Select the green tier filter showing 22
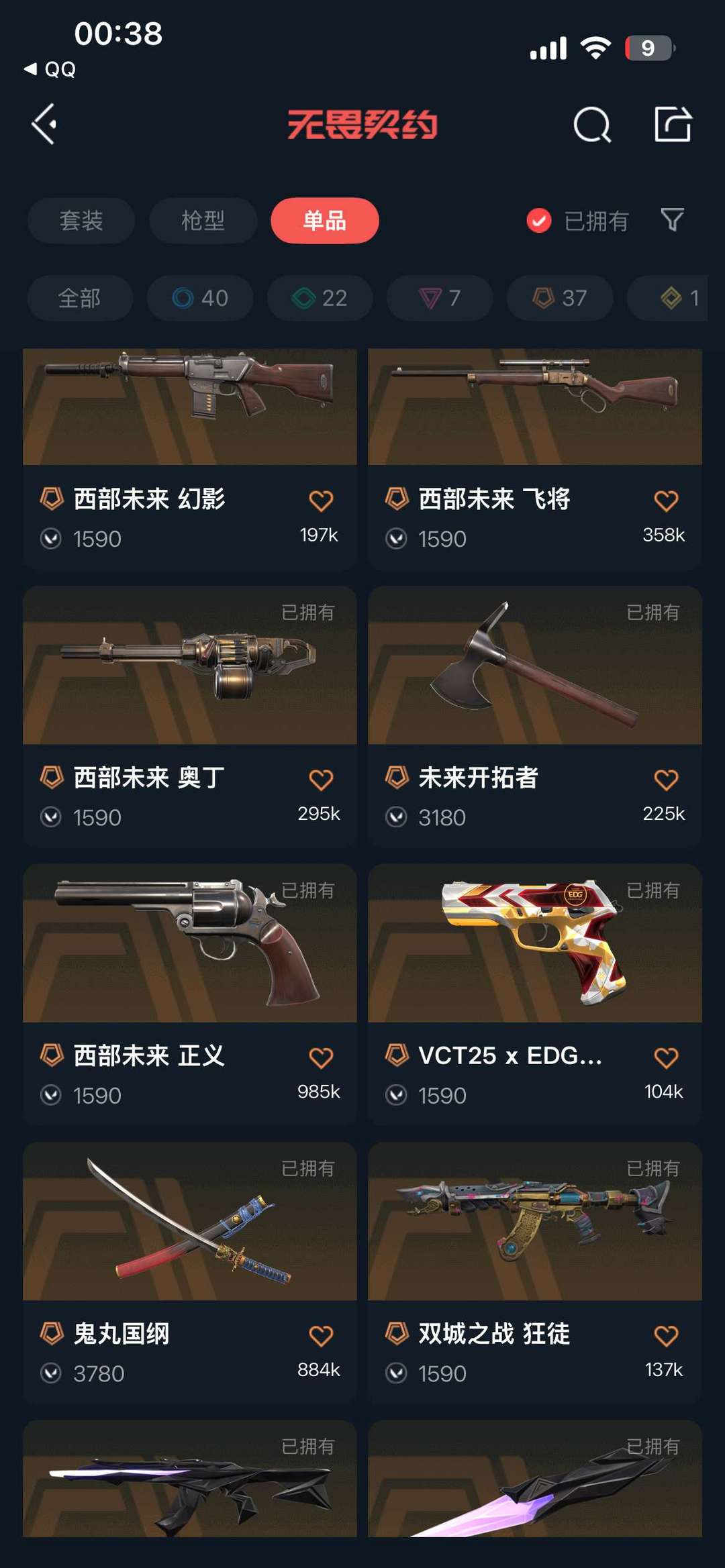The image size is (725, 1568). click(319, 298)
